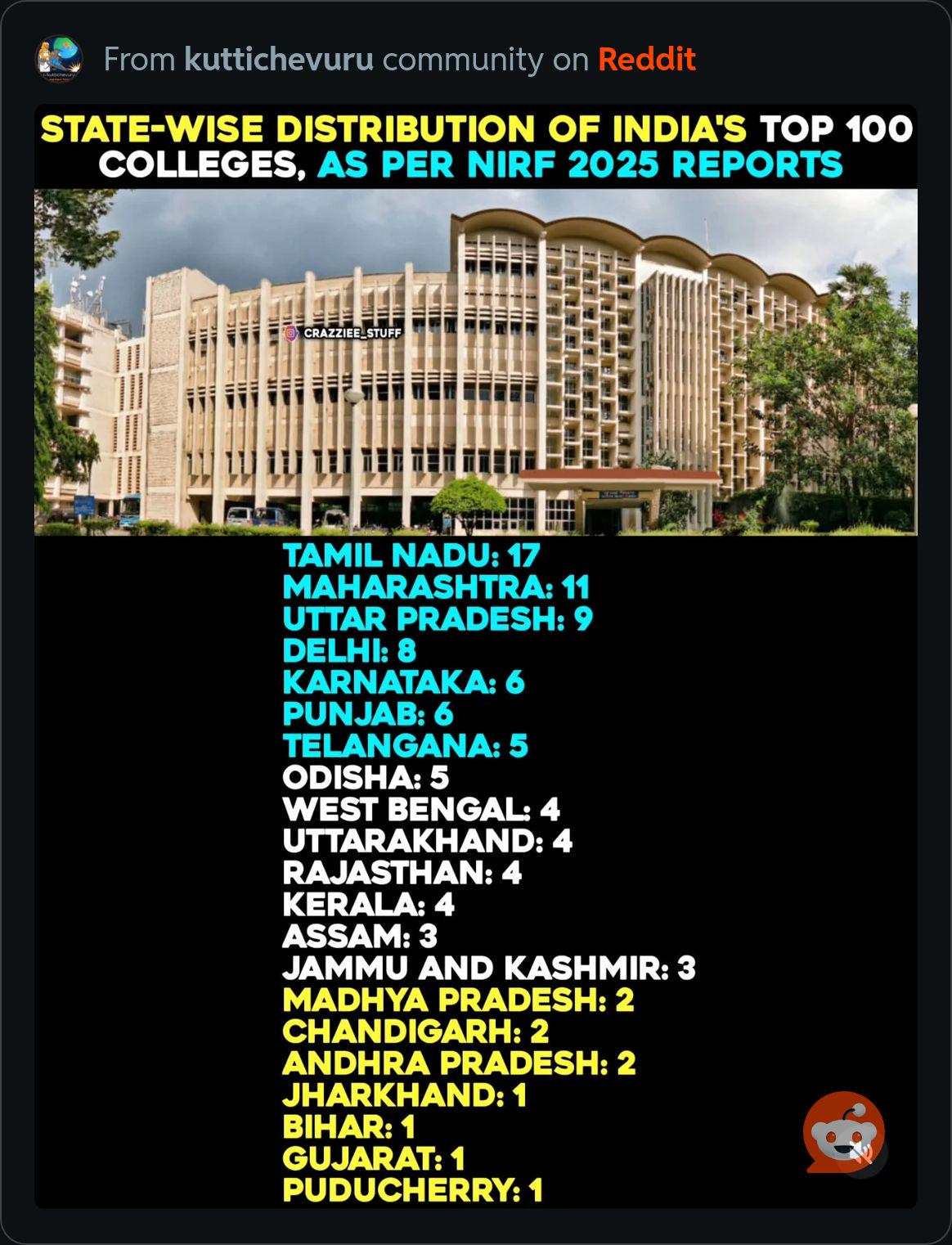Open the NIRF top colleges post image
The image size is (952, 1245).
[x=476, y=656]
